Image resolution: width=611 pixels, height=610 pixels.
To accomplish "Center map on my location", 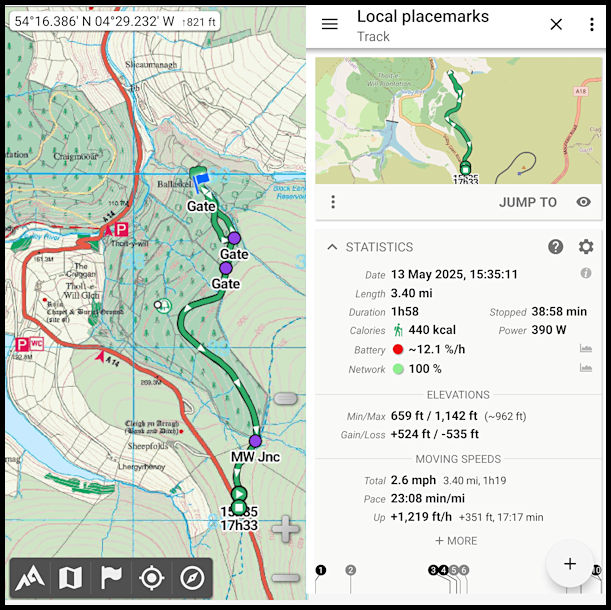I will (x=151, y=578).
